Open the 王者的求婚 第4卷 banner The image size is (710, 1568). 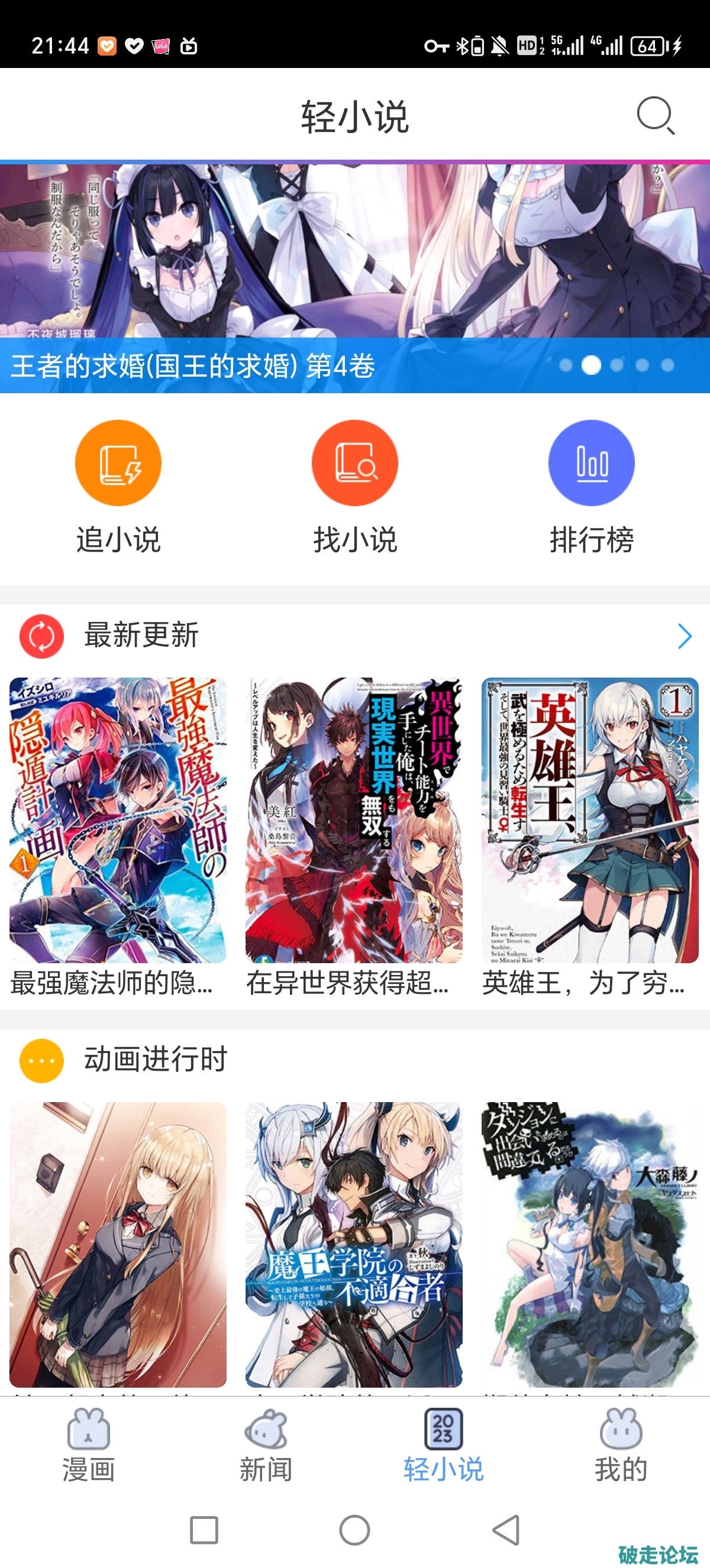coord(354,277)
